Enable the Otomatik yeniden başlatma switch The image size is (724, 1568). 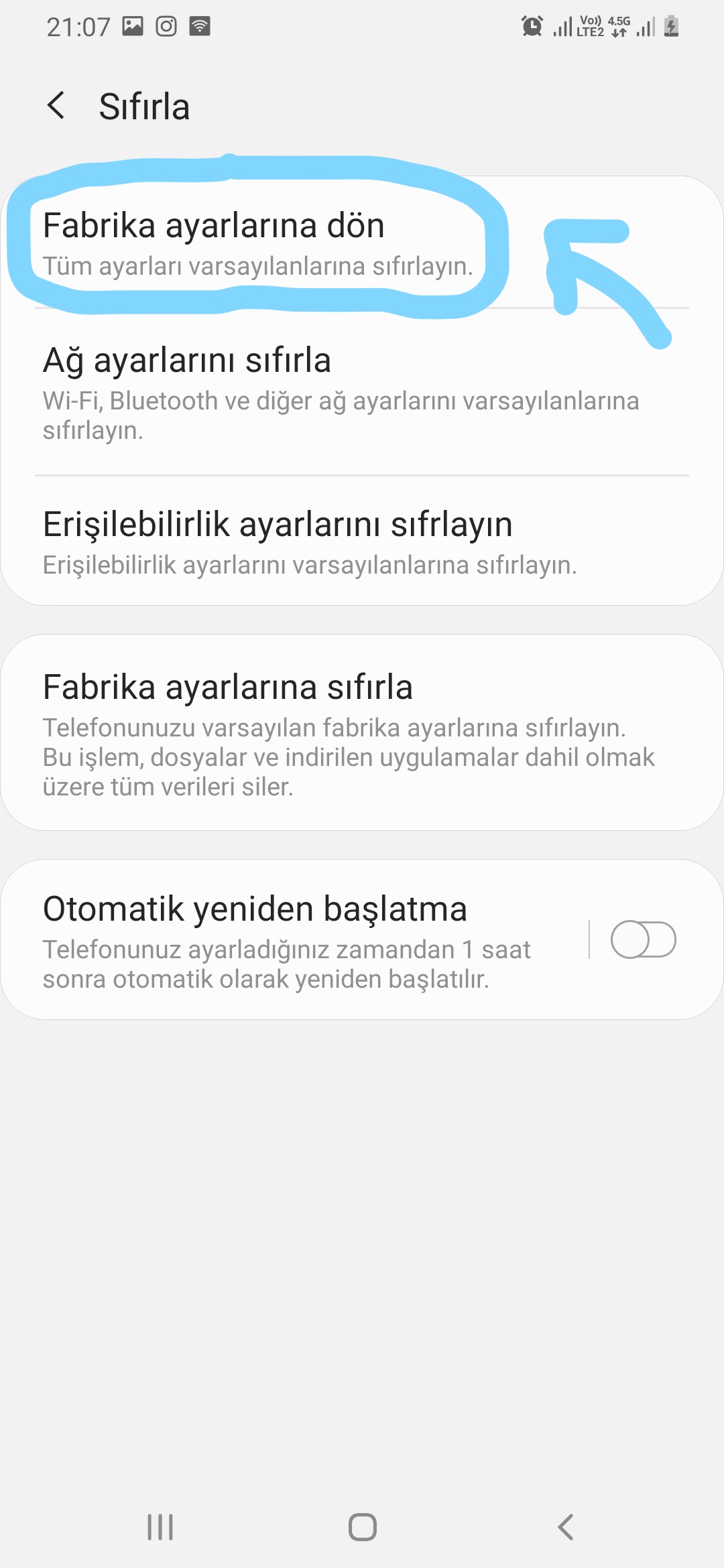643,939
